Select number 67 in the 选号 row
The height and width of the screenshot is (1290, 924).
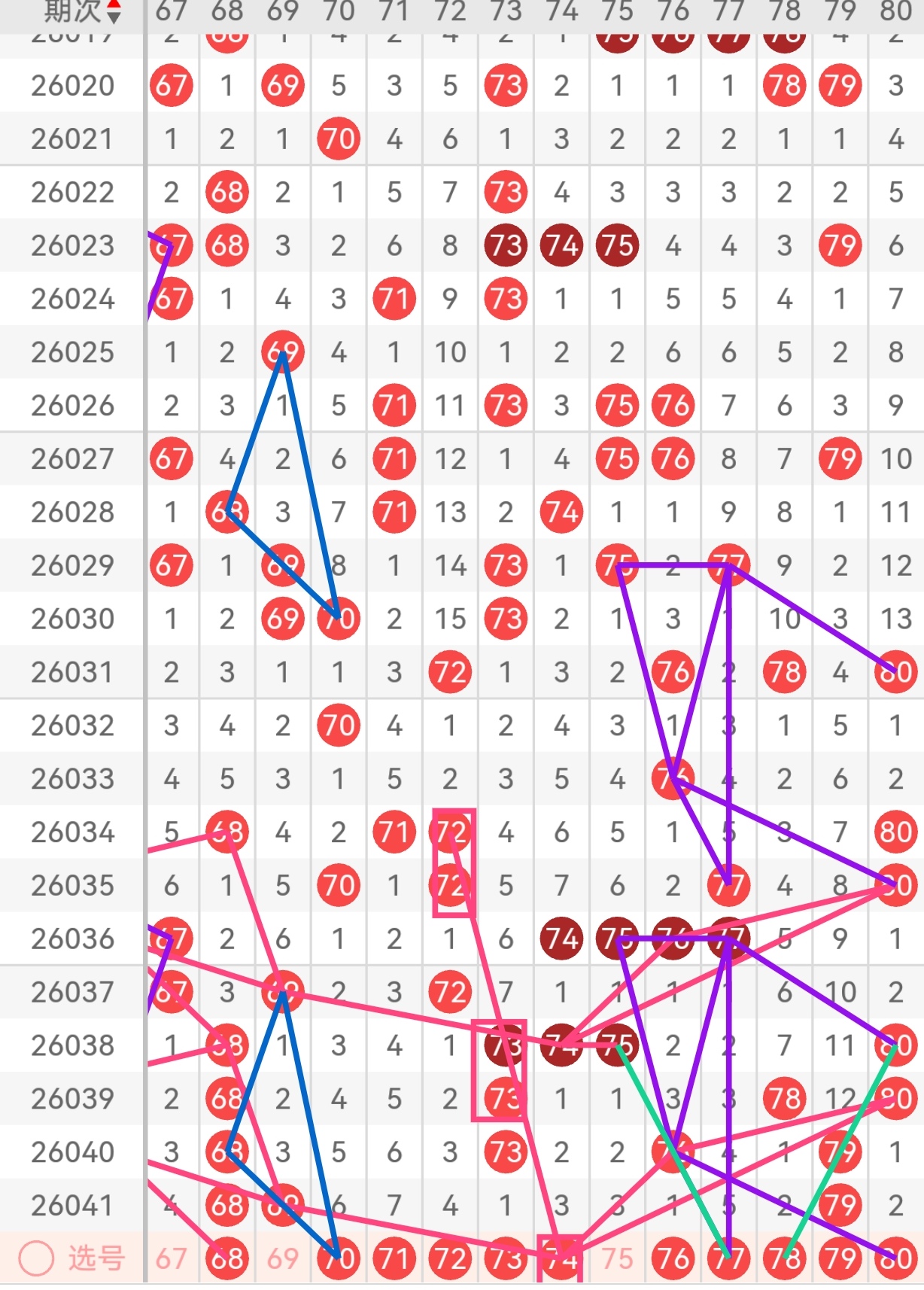tap(172, 1258)
